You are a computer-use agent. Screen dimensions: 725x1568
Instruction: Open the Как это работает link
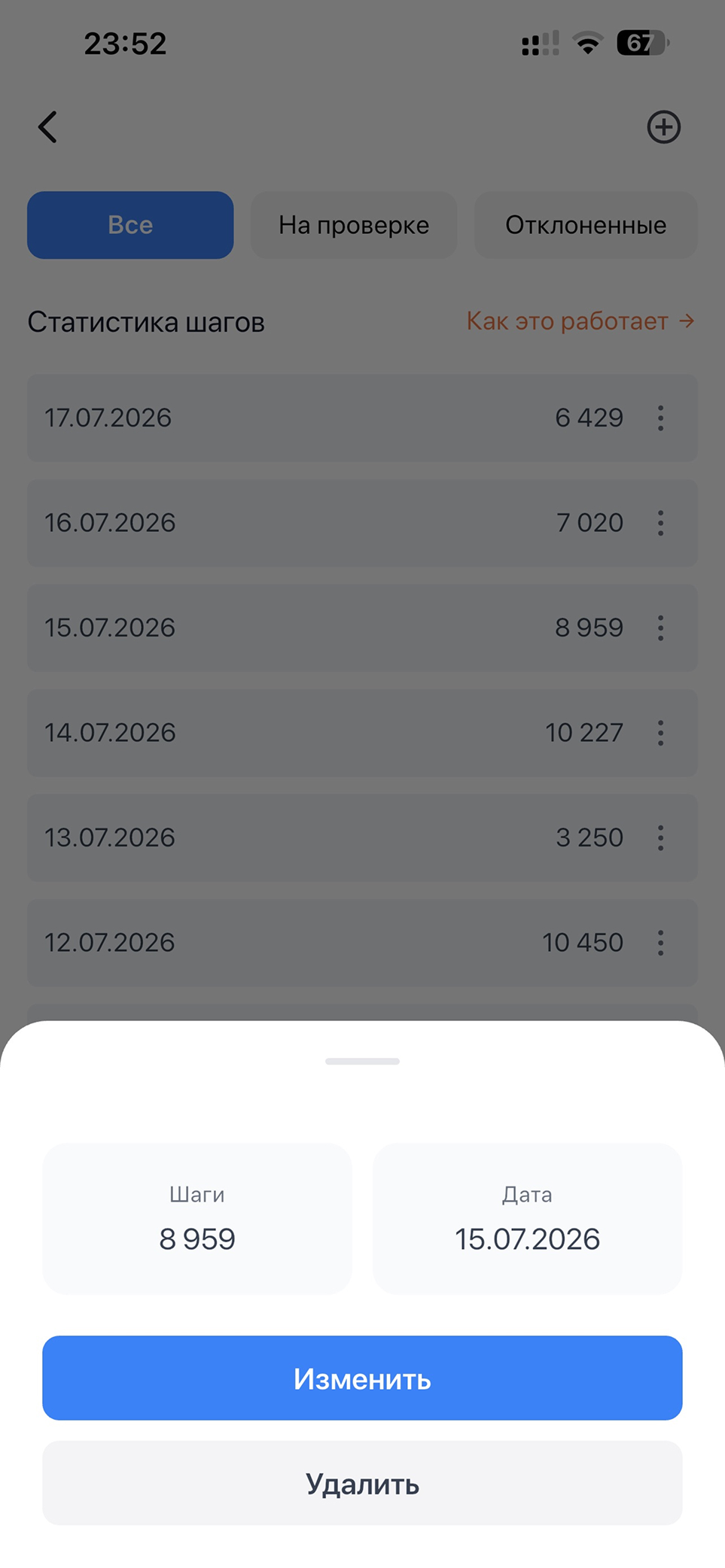(x=580, y=321)
